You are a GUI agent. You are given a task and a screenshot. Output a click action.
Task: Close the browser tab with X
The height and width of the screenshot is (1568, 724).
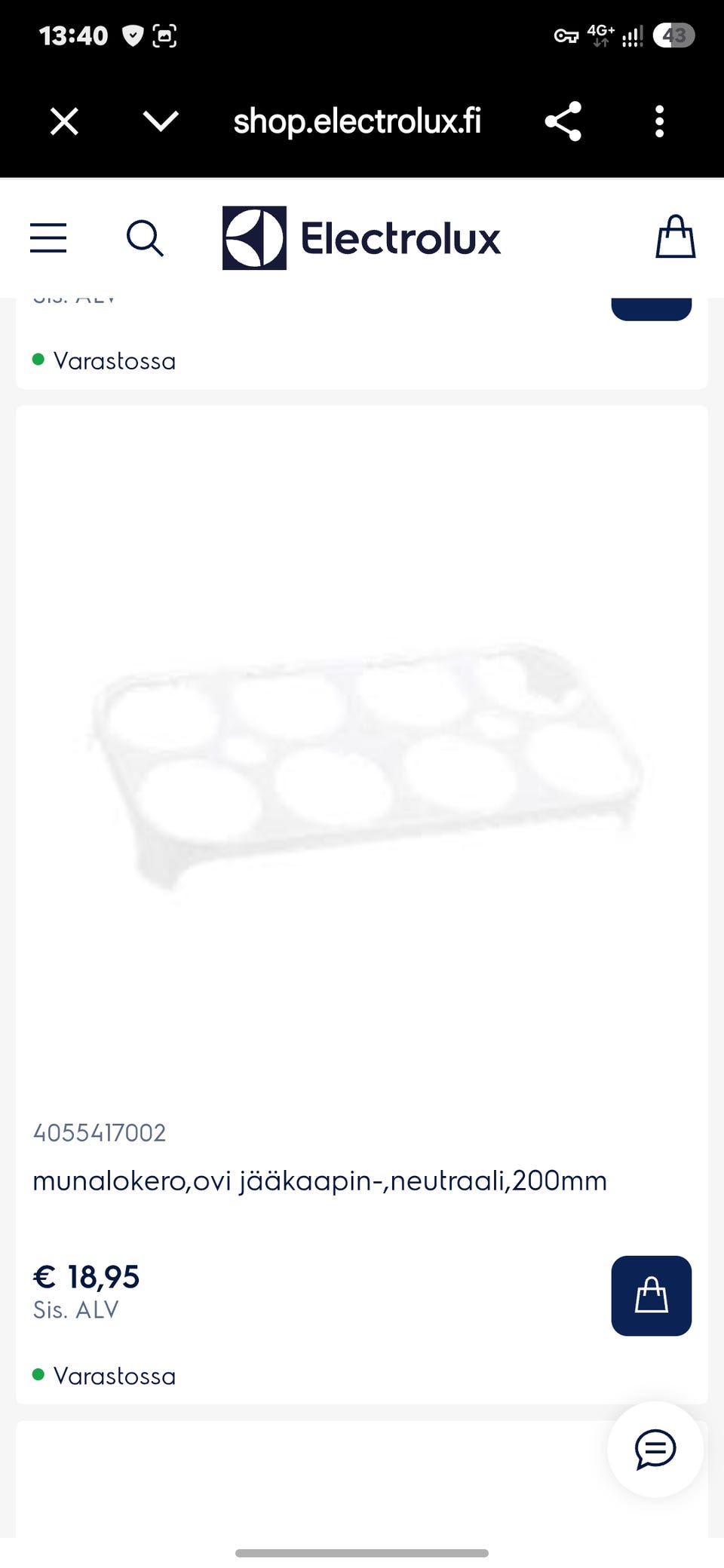click(64, 121)
